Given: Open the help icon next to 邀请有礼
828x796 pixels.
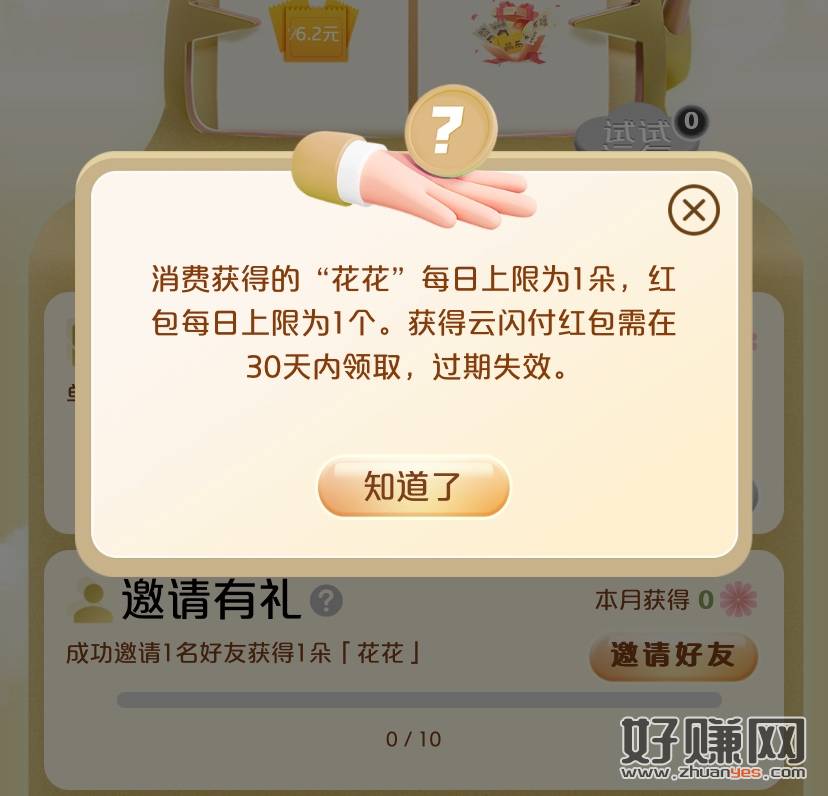Looking at the screenshot, I should (326, 601).
